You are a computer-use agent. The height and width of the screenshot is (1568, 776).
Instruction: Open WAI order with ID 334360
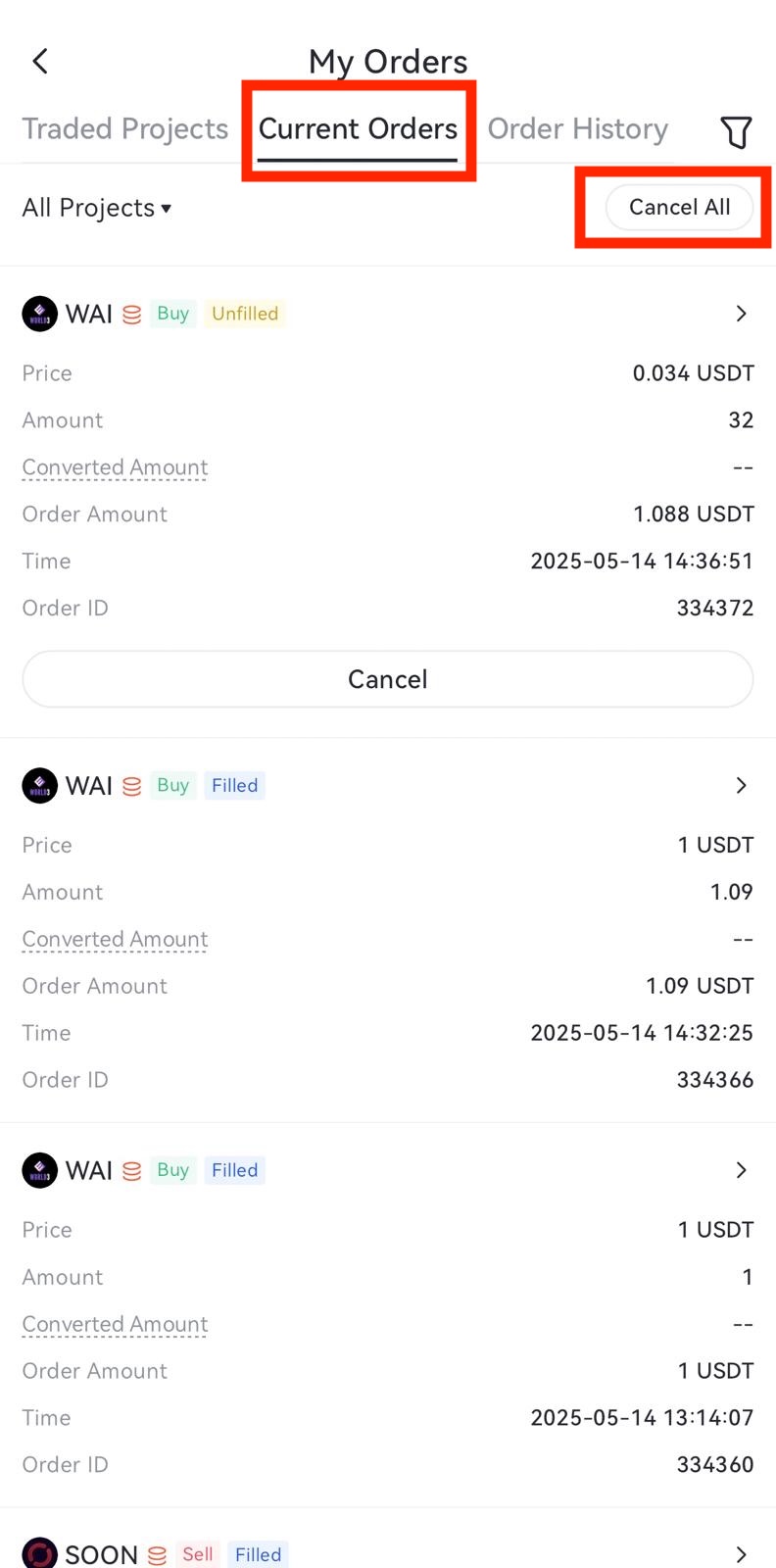coord(741,1170)
